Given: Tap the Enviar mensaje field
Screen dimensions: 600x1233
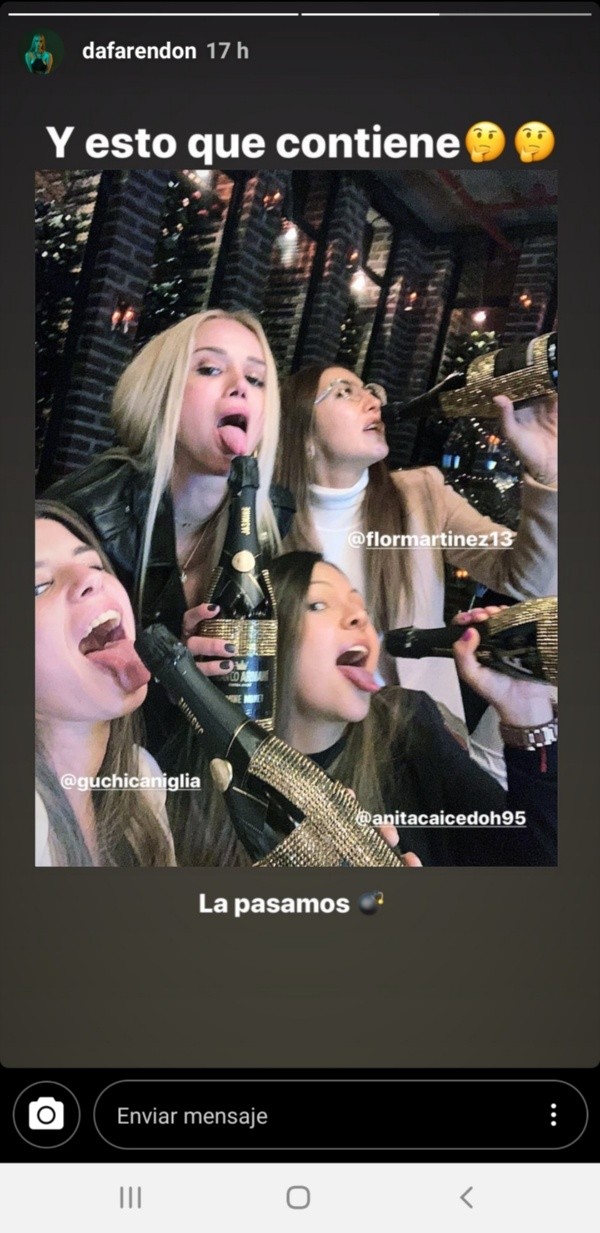Looking at the screenshot, I should [320, 1115].
